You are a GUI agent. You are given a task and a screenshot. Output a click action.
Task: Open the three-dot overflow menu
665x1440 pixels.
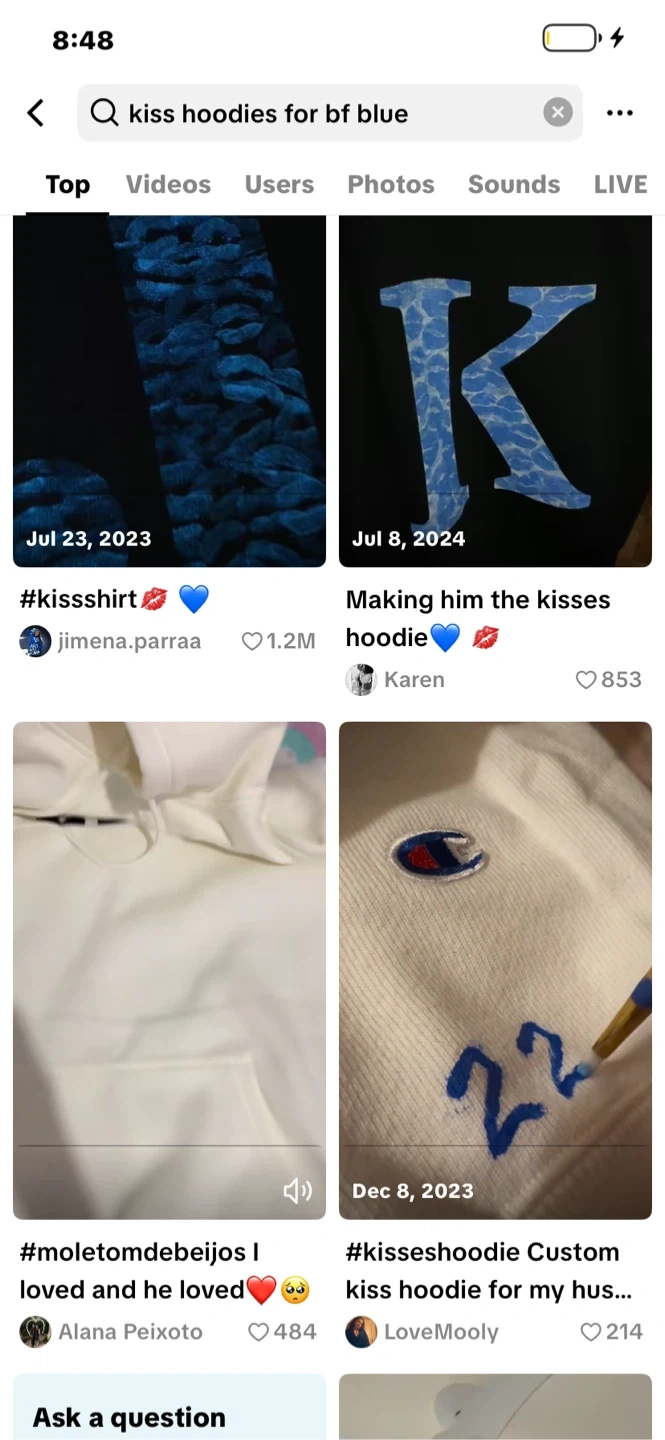point(620,113)
